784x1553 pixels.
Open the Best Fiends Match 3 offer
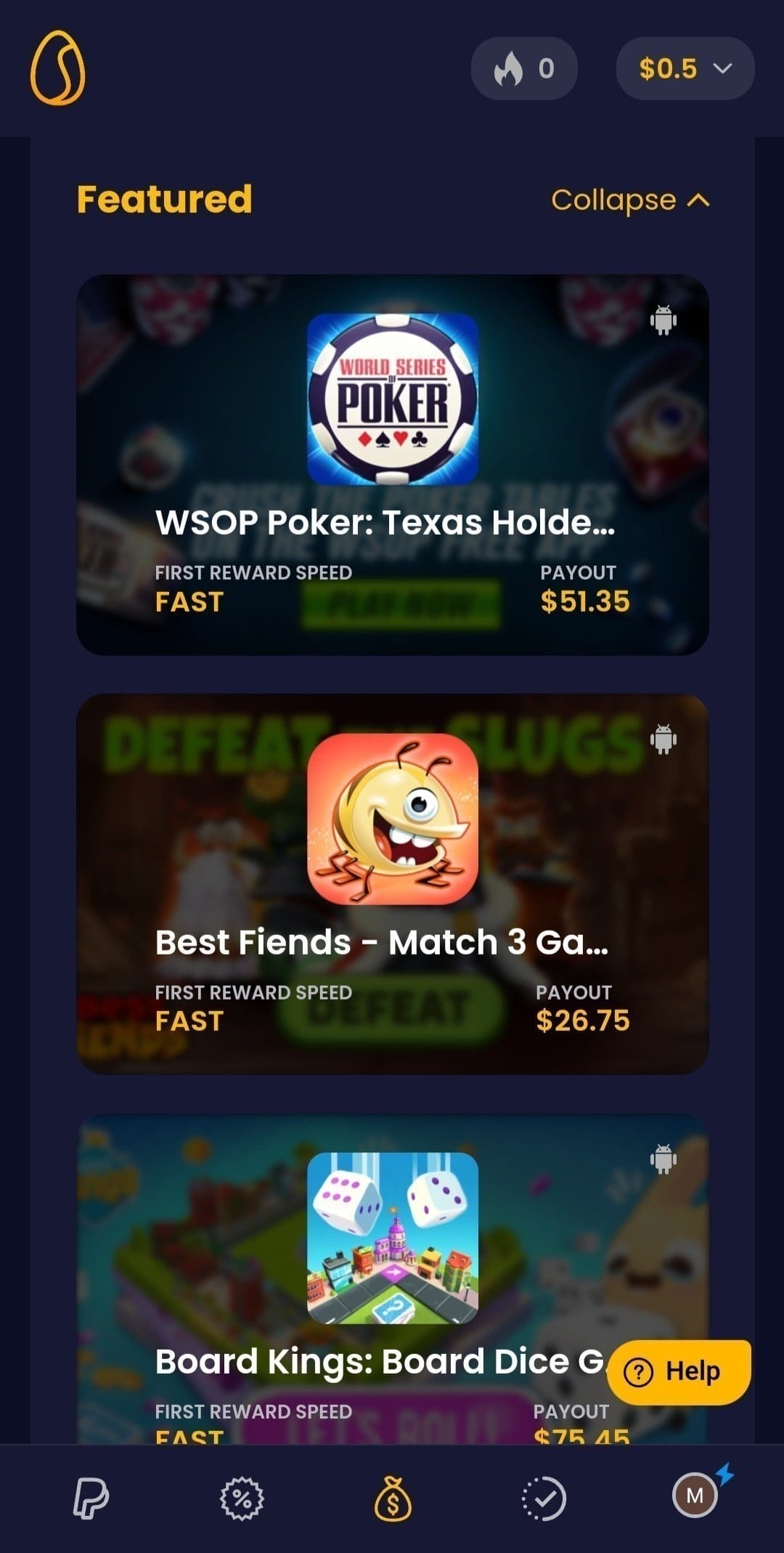(x=393, y=884)
